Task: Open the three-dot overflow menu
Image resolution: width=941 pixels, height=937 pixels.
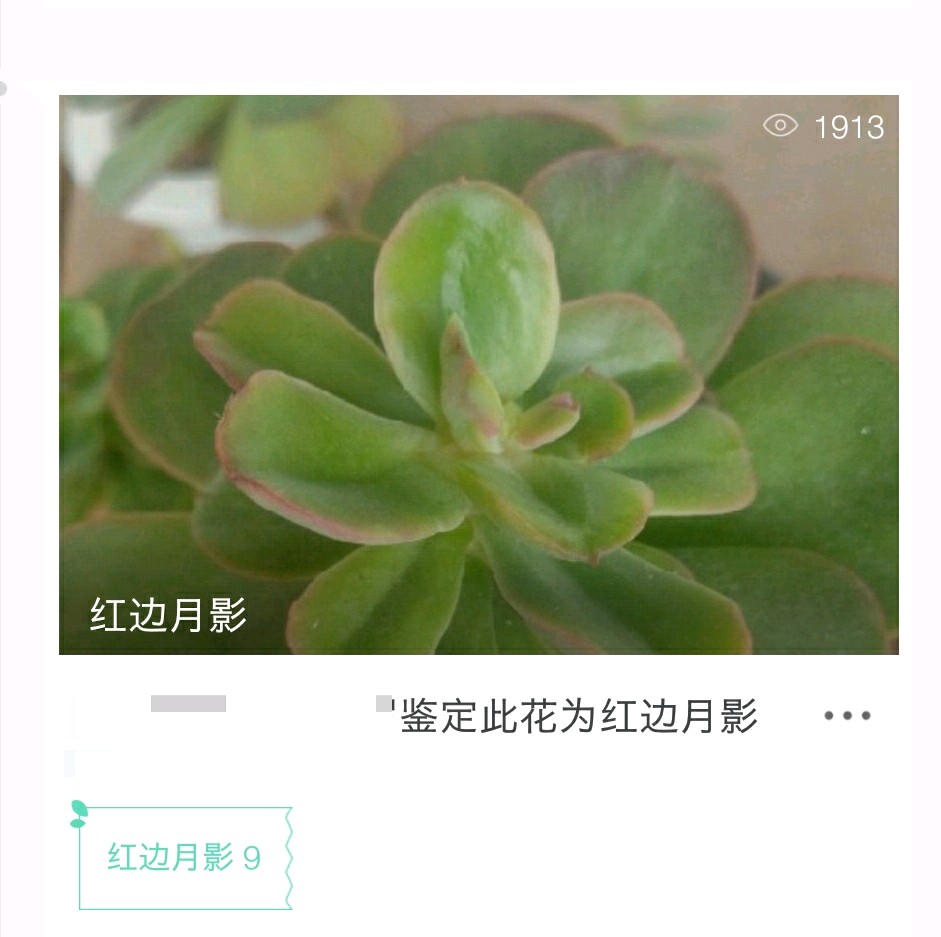Action: 847,716
